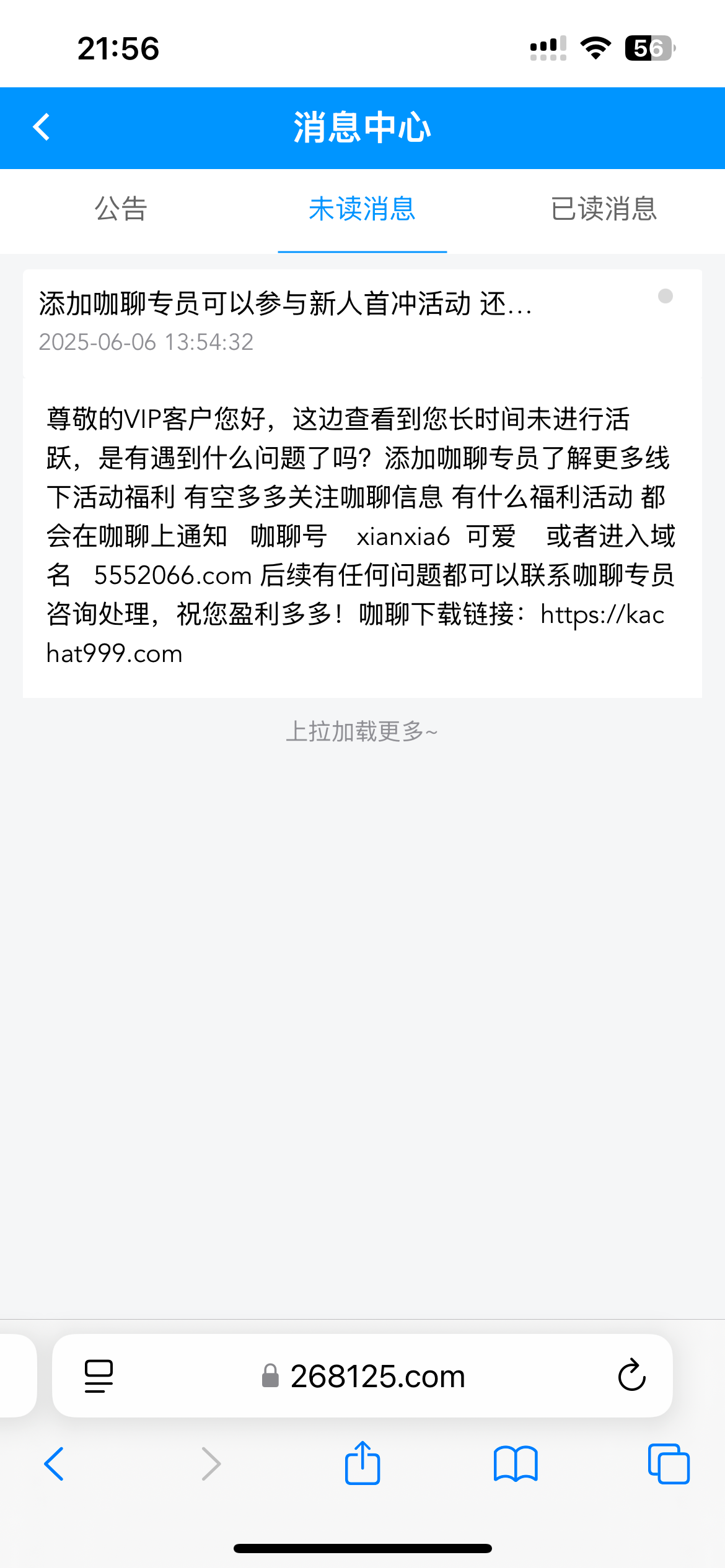Switch to the 公告 tab
Viewport: 725px width, 1568px height.
point(121,209)
